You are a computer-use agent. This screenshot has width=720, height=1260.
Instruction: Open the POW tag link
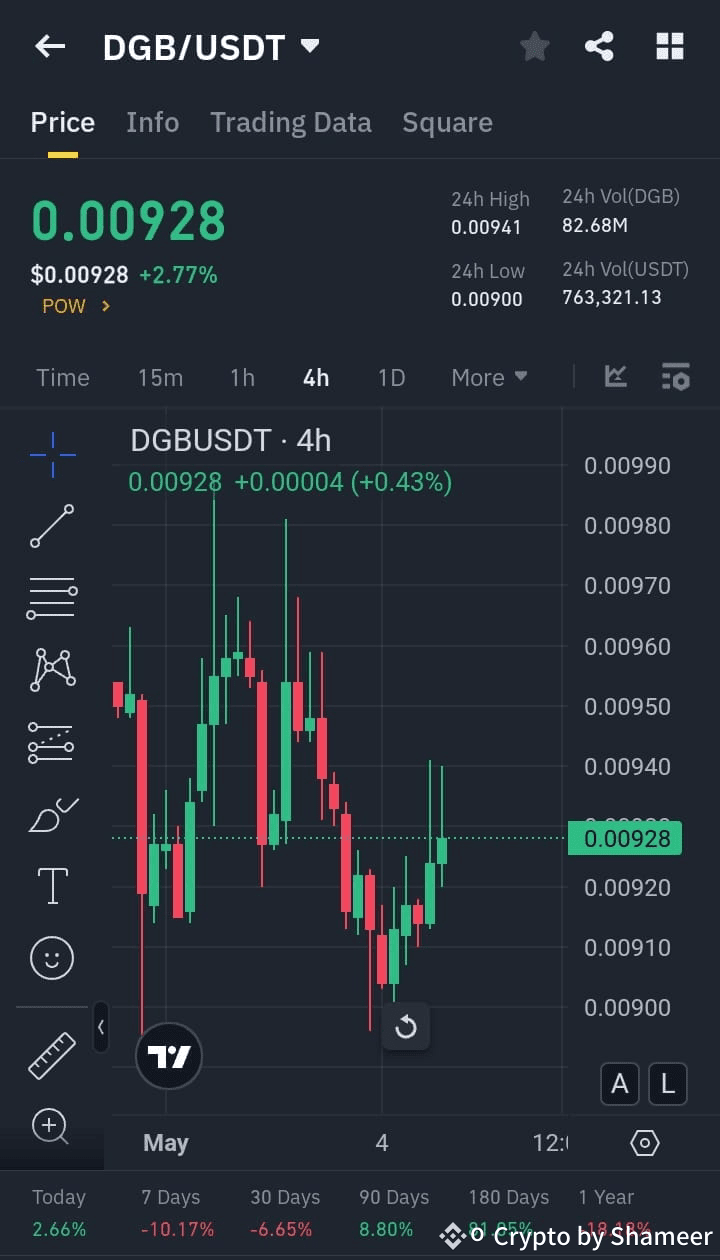tap(76, 306)
